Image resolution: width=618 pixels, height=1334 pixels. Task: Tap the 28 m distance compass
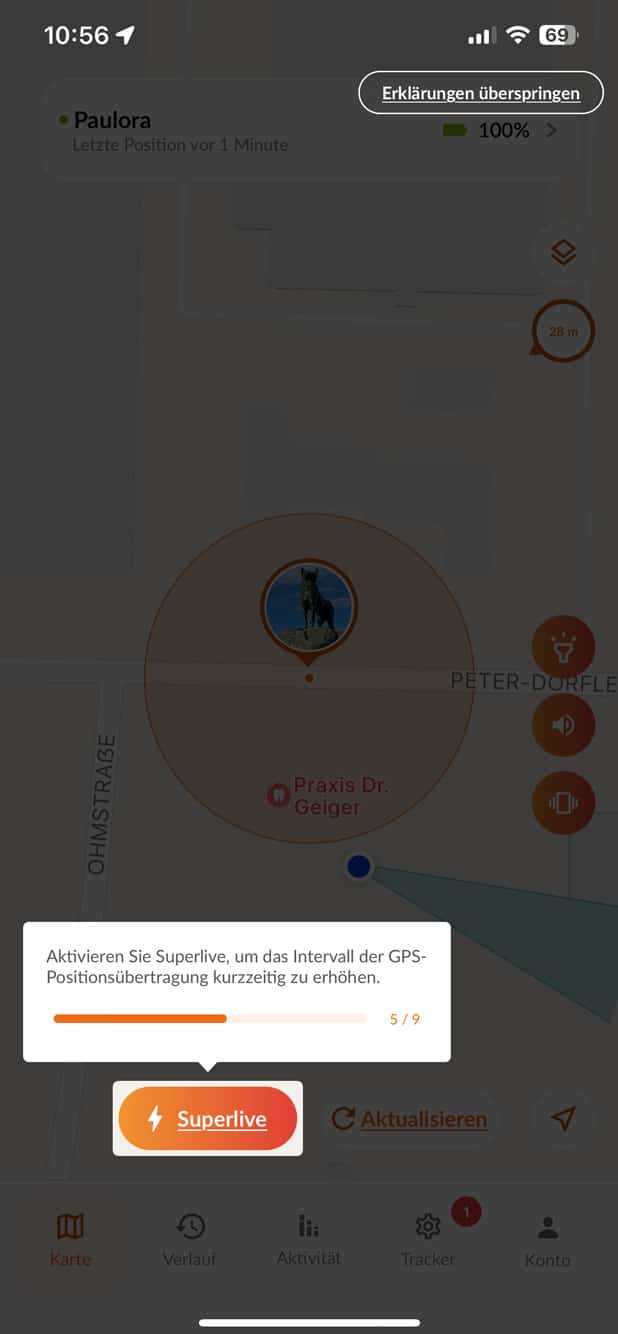pyautogui.click(x=563, y=331)
